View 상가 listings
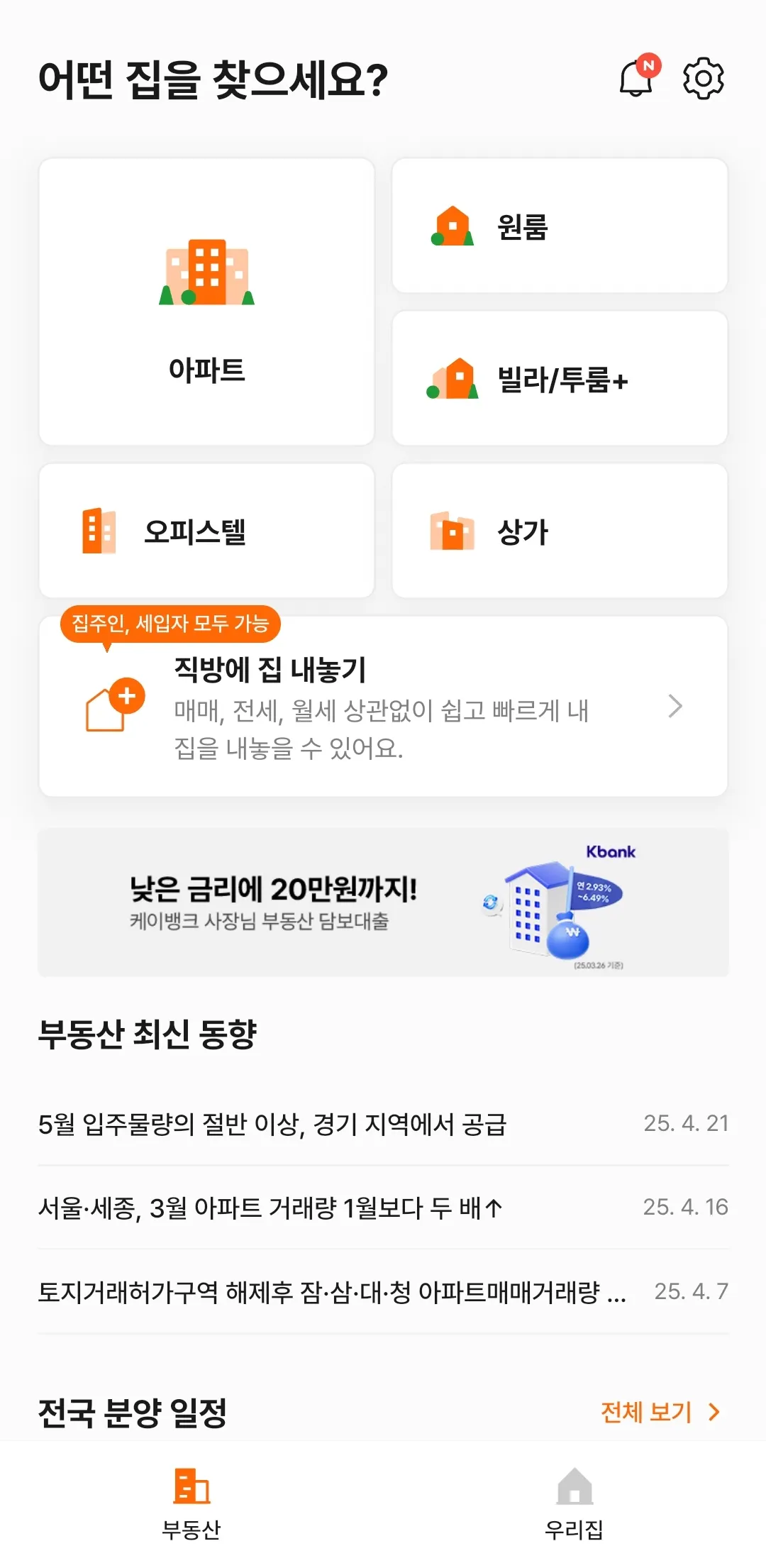Viewport: 766px width, 1568px height. click(x=560, y=531)
